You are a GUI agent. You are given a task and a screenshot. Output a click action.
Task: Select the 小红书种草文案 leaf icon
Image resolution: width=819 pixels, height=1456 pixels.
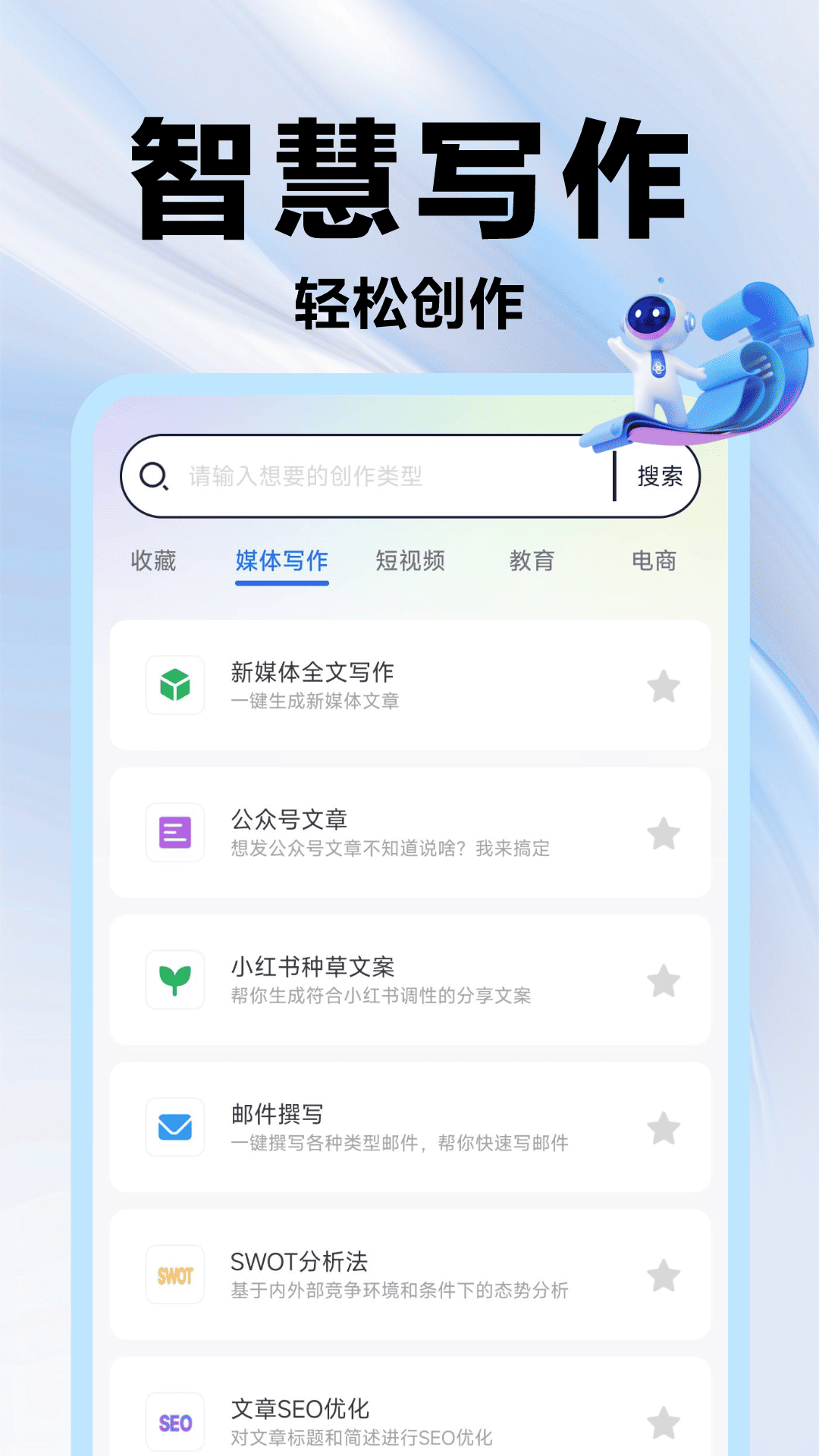tap(175, 981)
